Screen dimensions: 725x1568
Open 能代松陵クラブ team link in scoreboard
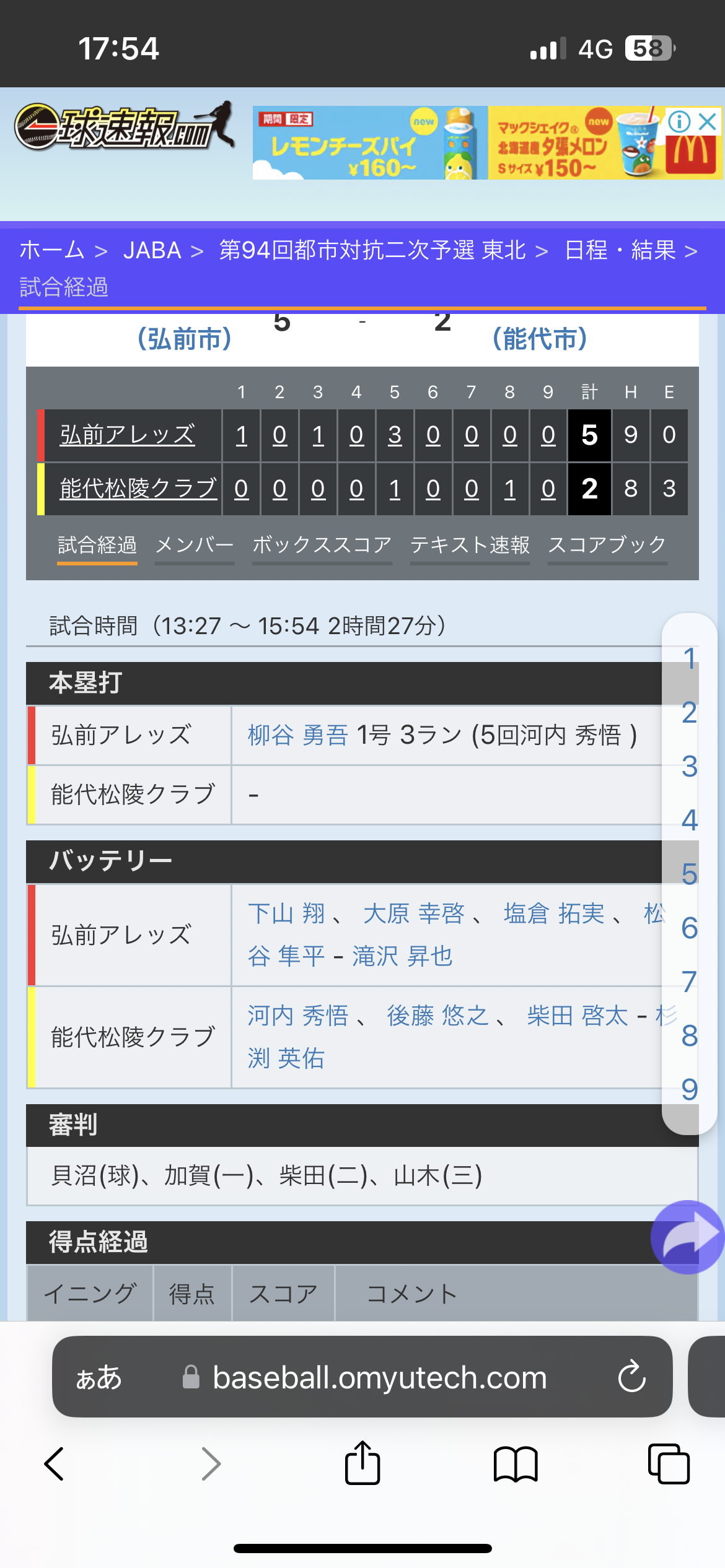[x=138, y=489]
